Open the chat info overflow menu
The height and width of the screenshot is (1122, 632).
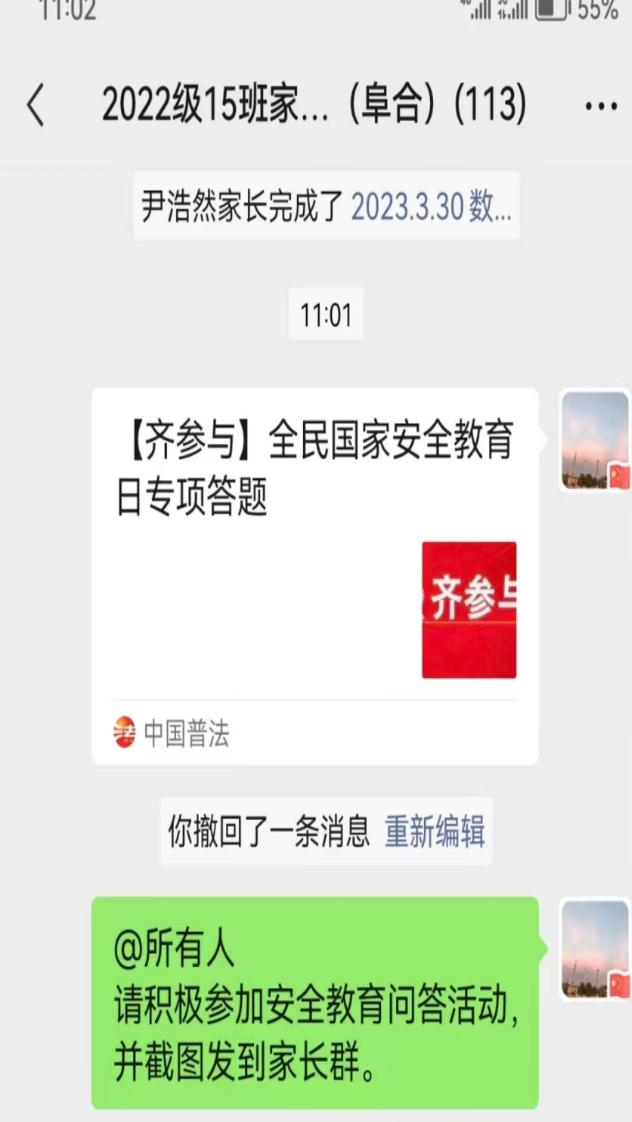point(601,107)
